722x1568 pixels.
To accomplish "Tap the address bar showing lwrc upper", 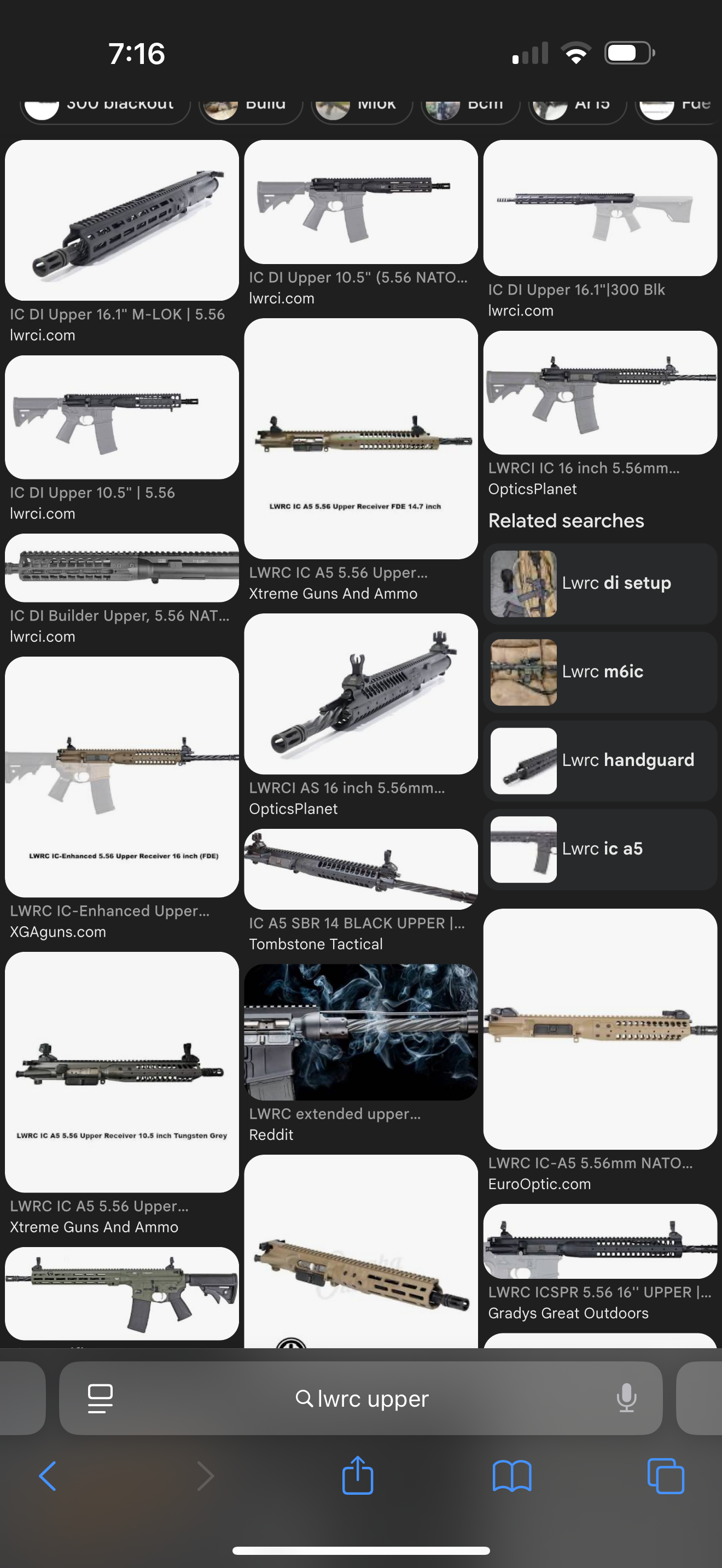I will point(362,1398).
